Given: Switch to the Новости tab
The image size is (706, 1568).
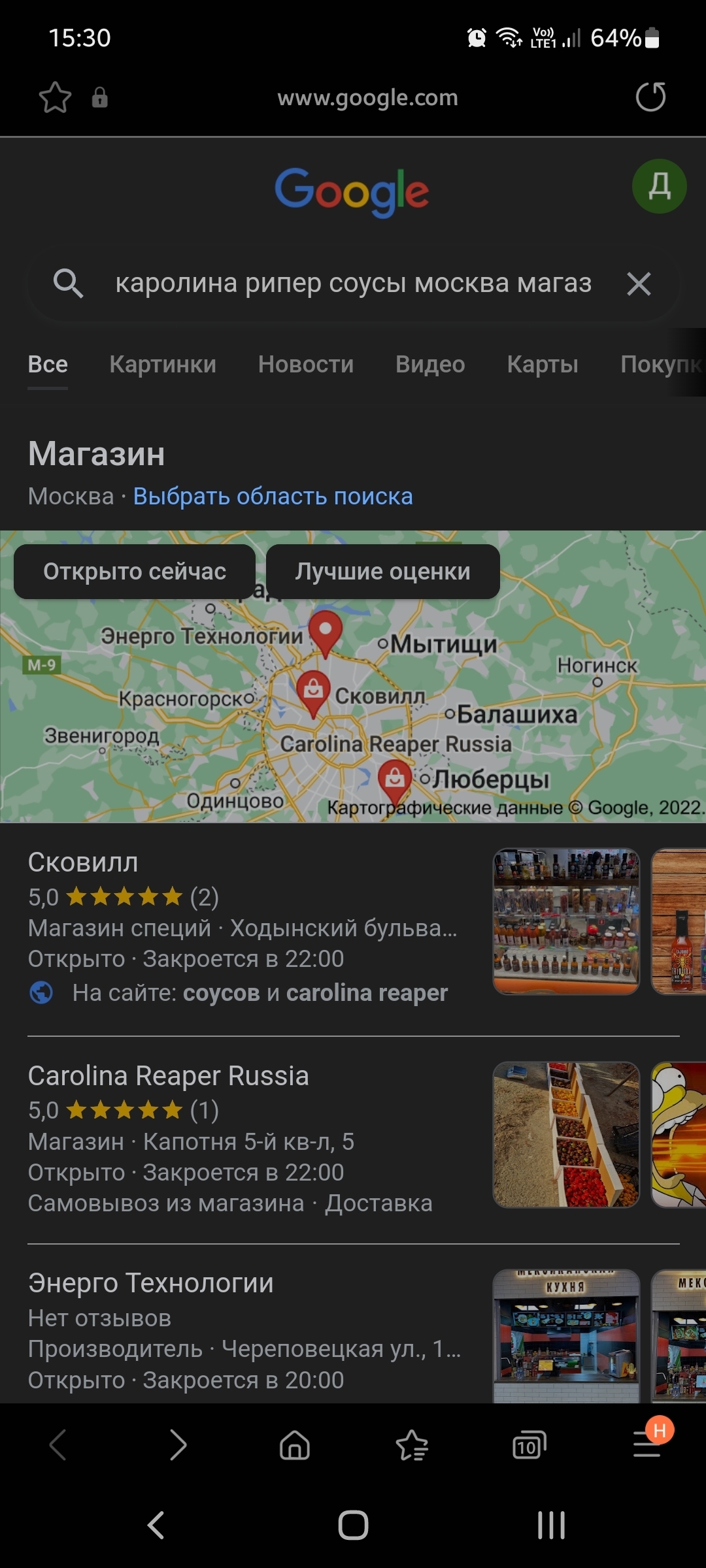Looking at the screenshot, I should click(x=306, y=365).
